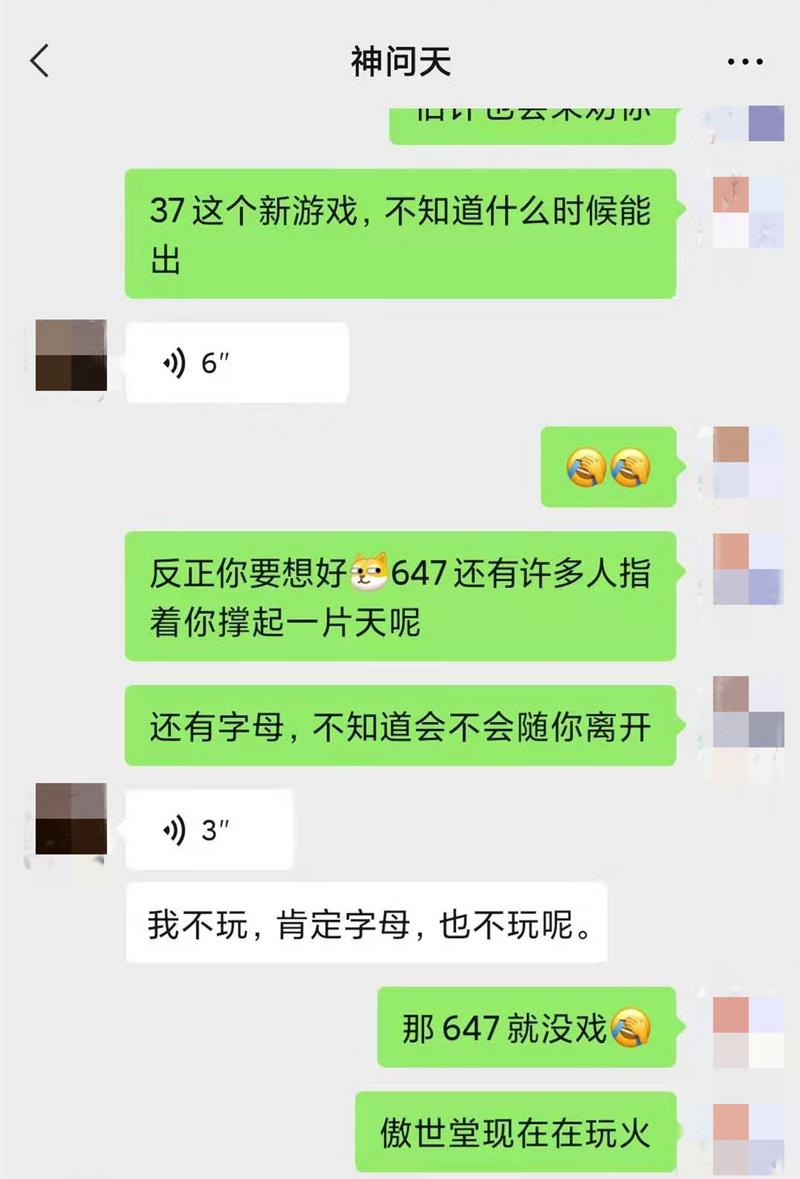Go back from the 神问天 chat

click(40, 62)
